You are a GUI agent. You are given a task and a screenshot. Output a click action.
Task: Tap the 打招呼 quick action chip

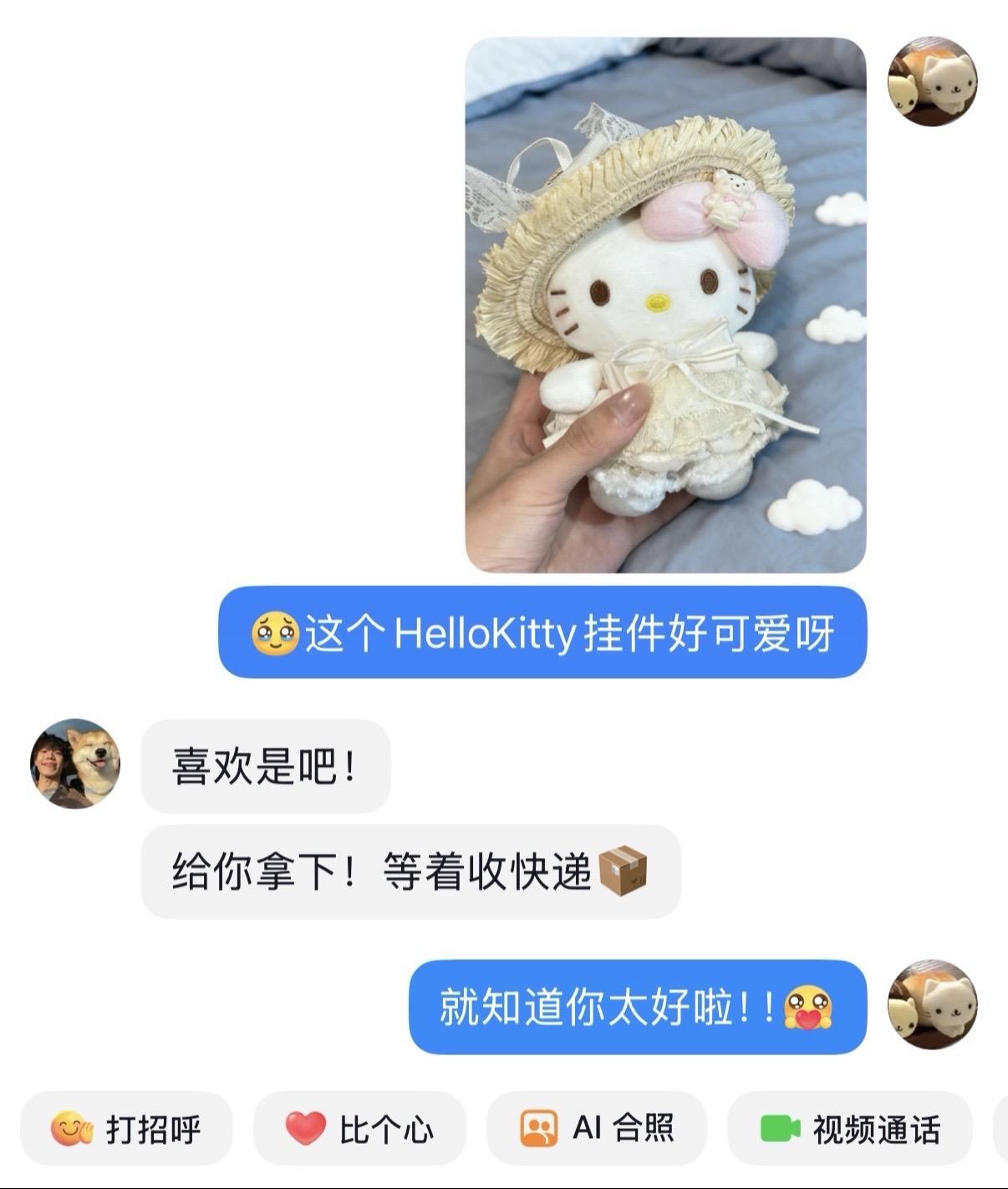[127, 1129]
